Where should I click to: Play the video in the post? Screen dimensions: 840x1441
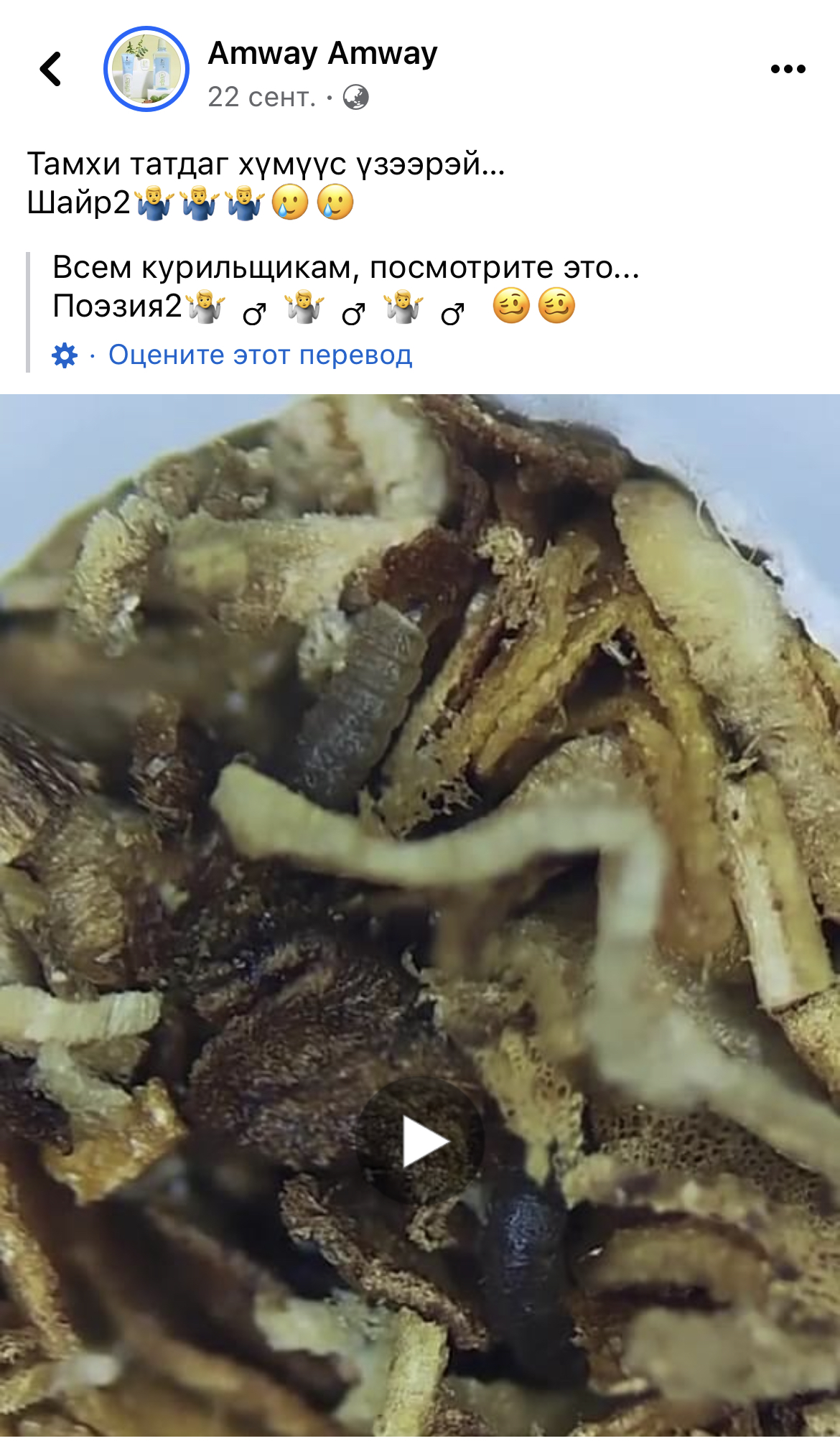421,1141
